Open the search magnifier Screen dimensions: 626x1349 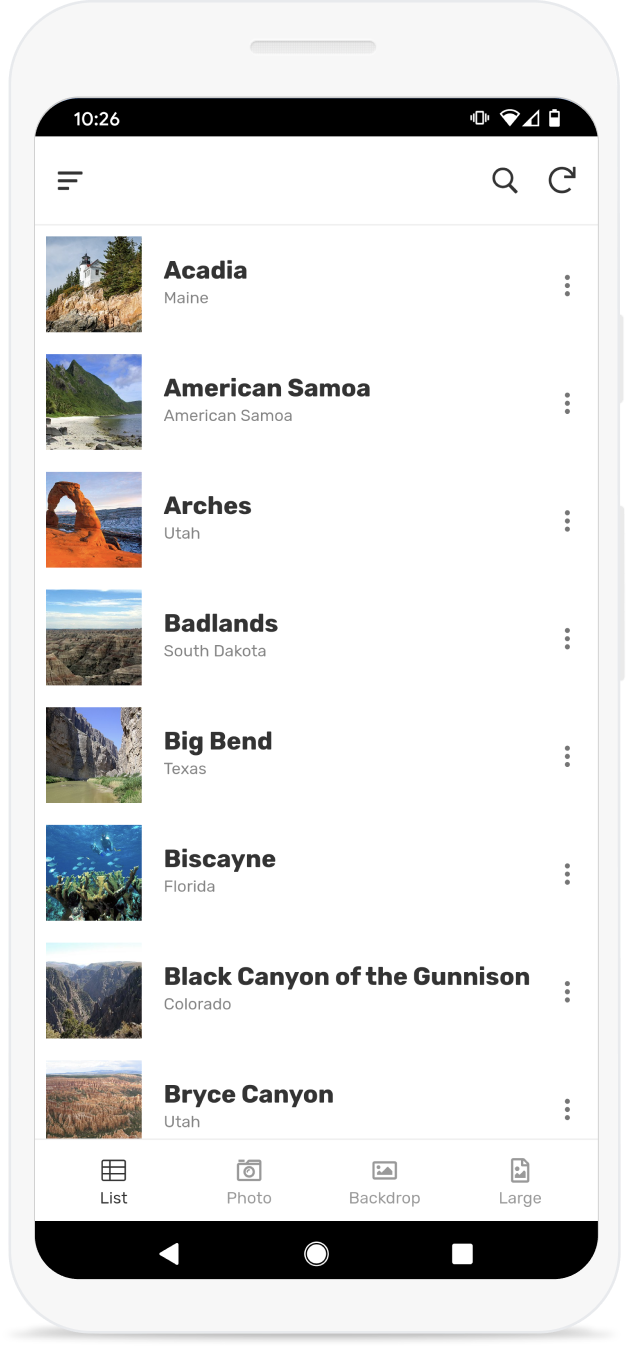[x=505, y=180]
